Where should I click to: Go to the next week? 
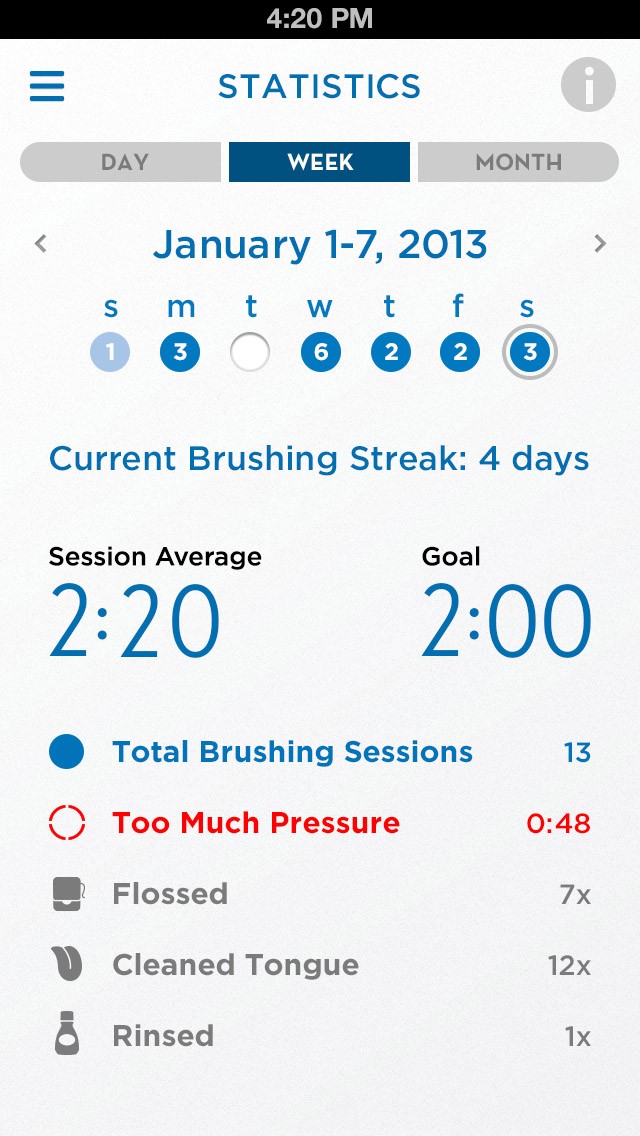599,244
